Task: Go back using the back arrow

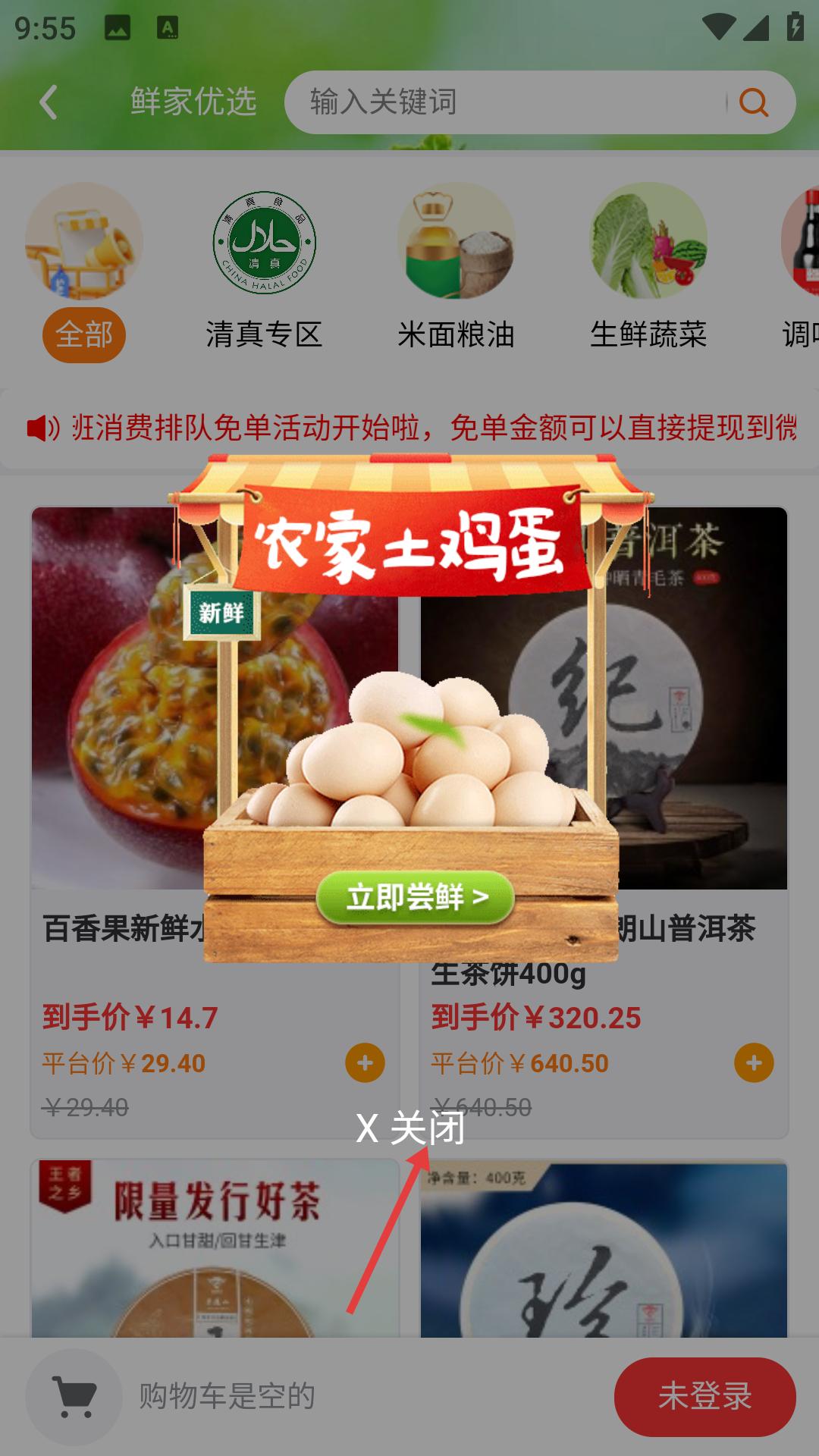Action: click(x=49, y=102)
